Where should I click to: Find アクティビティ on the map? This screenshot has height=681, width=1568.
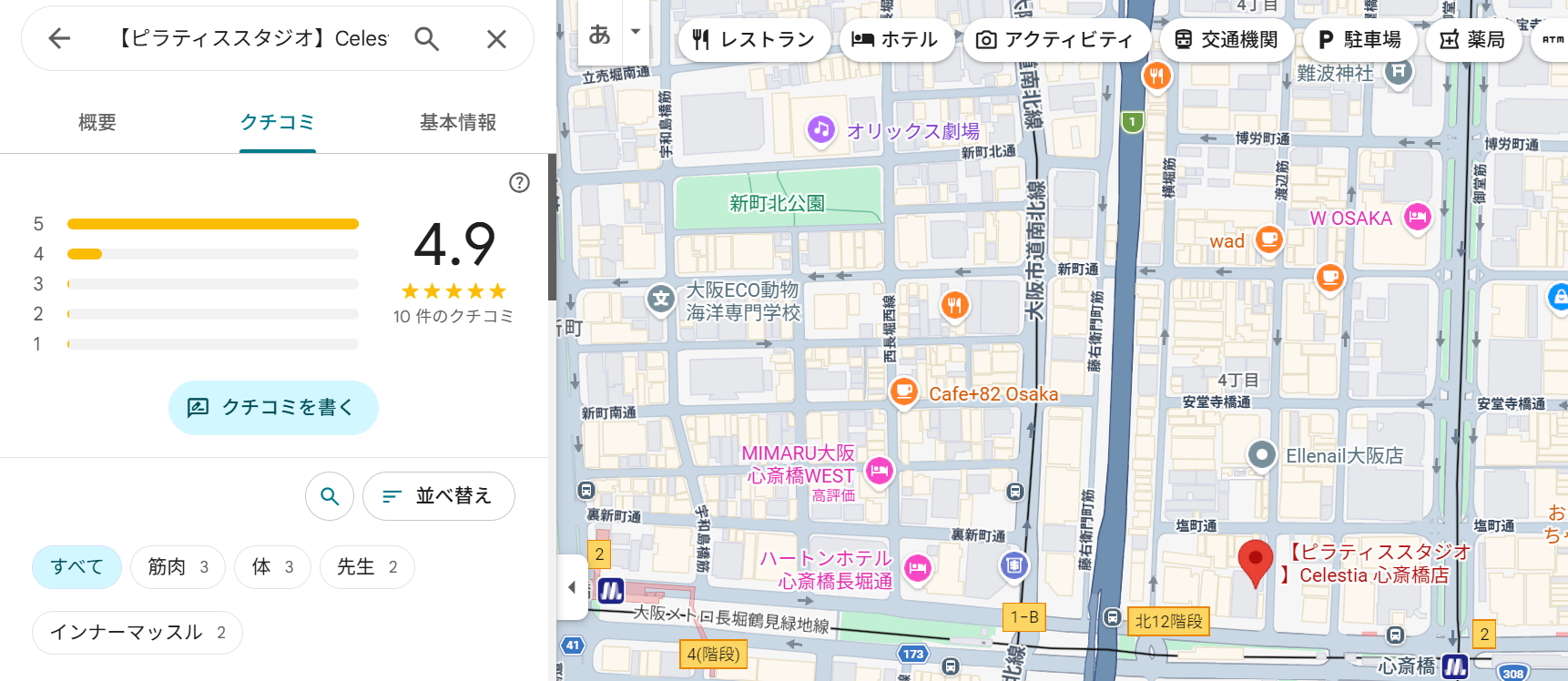coord(1055,40)
